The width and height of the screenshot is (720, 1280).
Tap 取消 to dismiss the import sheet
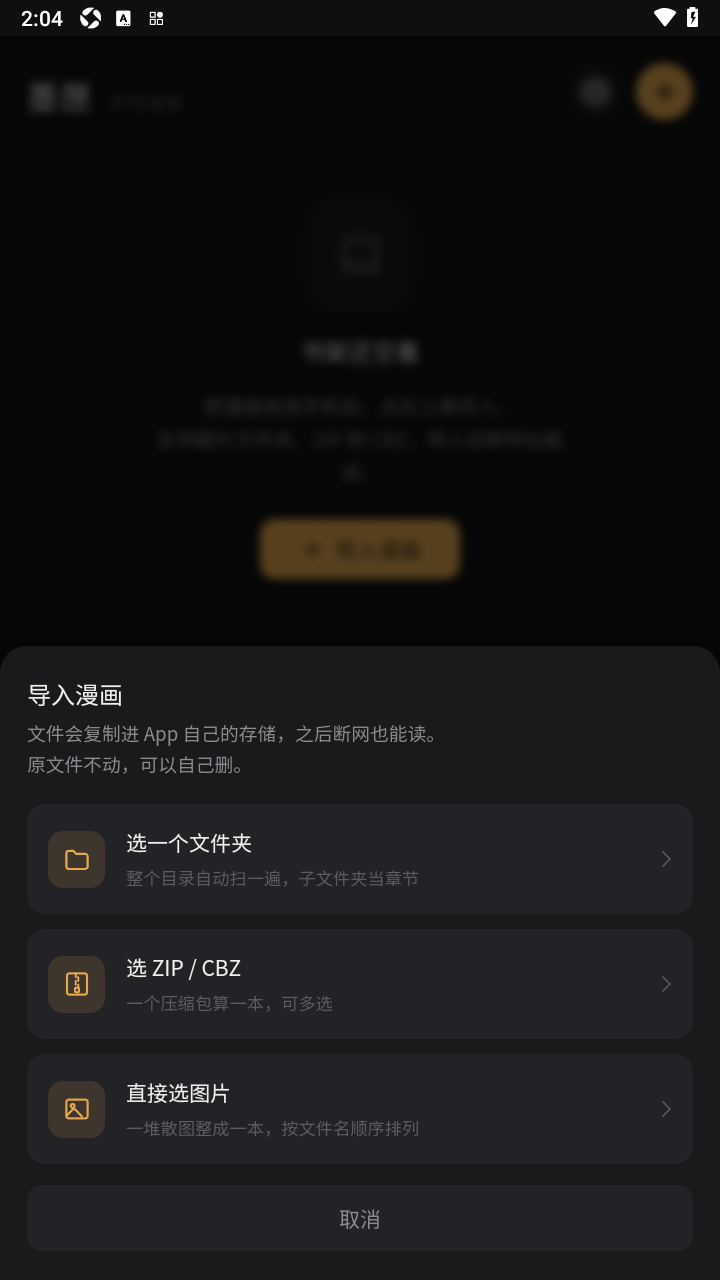(x=360, y=1218)
